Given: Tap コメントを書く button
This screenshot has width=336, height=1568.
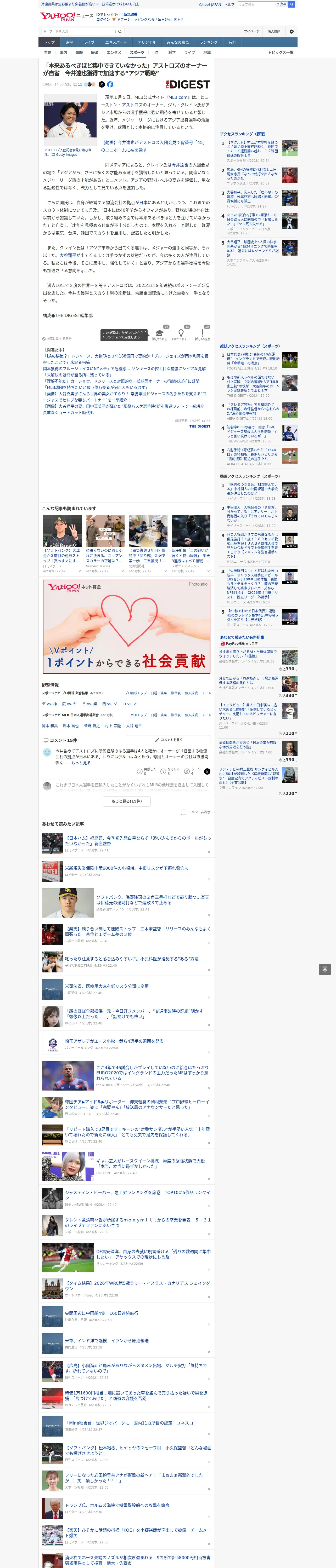Looking at the screenshot, I should (x=168, y=740).
